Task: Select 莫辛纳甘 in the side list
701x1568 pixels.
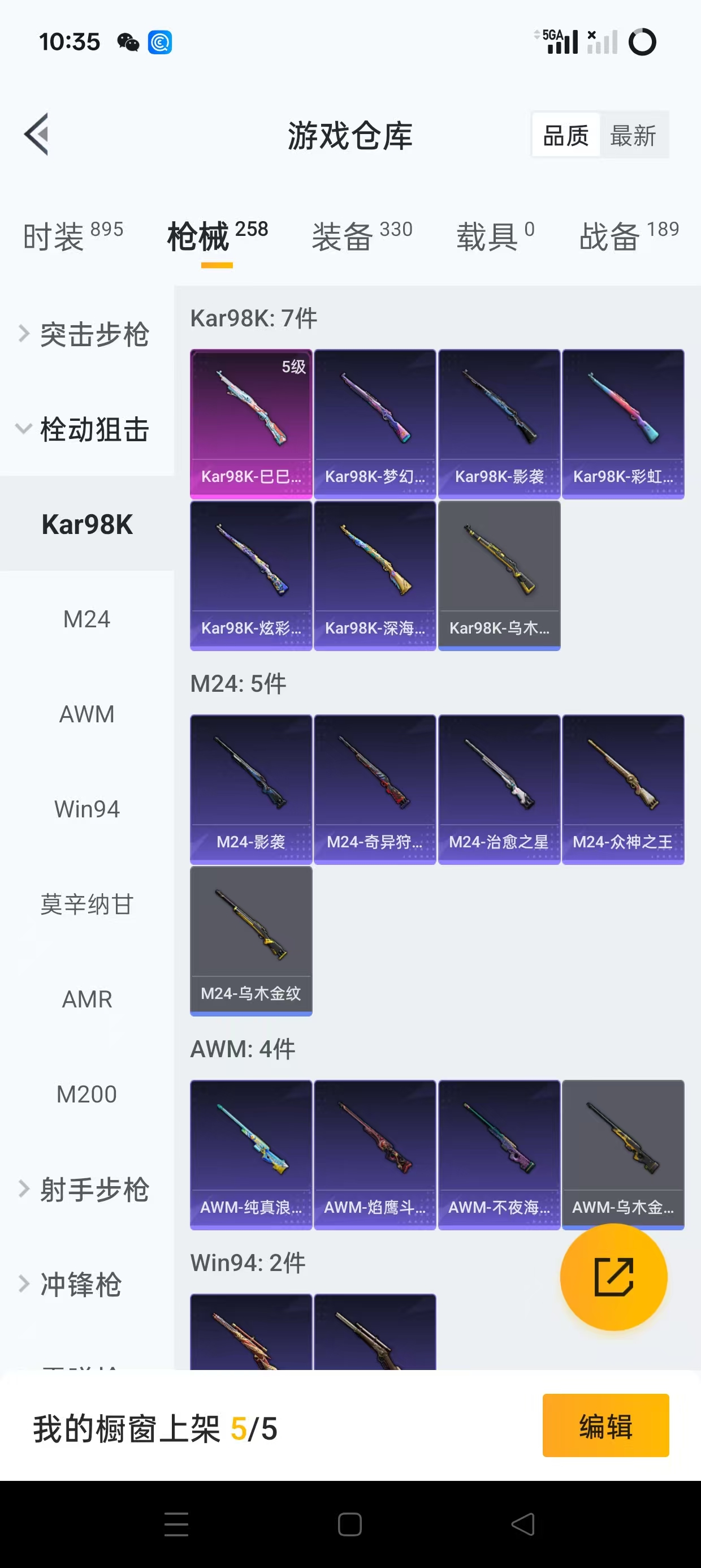Action: pyautogui.click(x=86, y=904)
